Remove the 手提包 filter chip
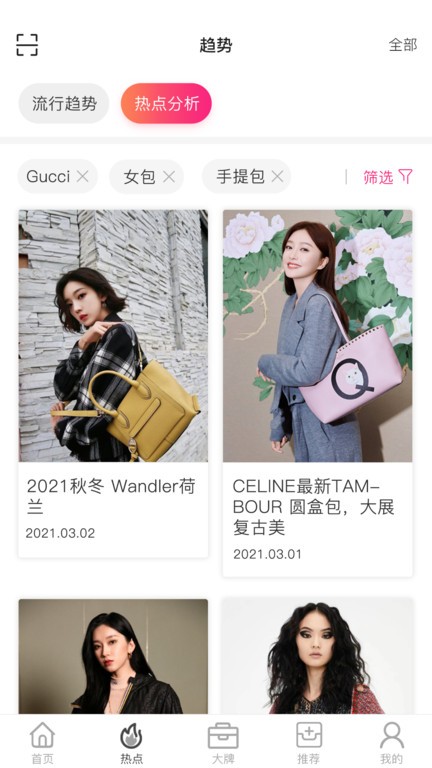 click(277, 176)
